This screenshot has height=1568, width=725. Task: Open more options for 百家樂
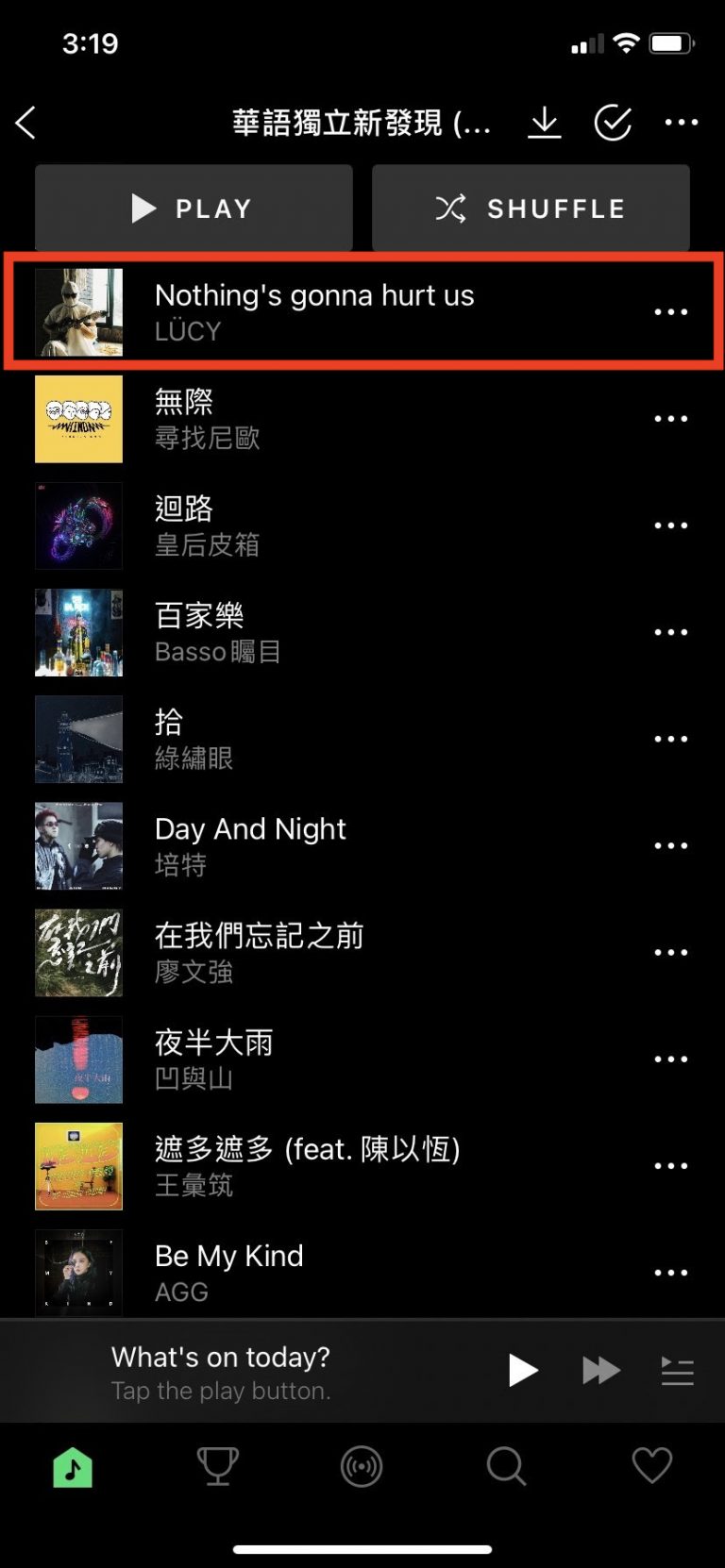670,632
